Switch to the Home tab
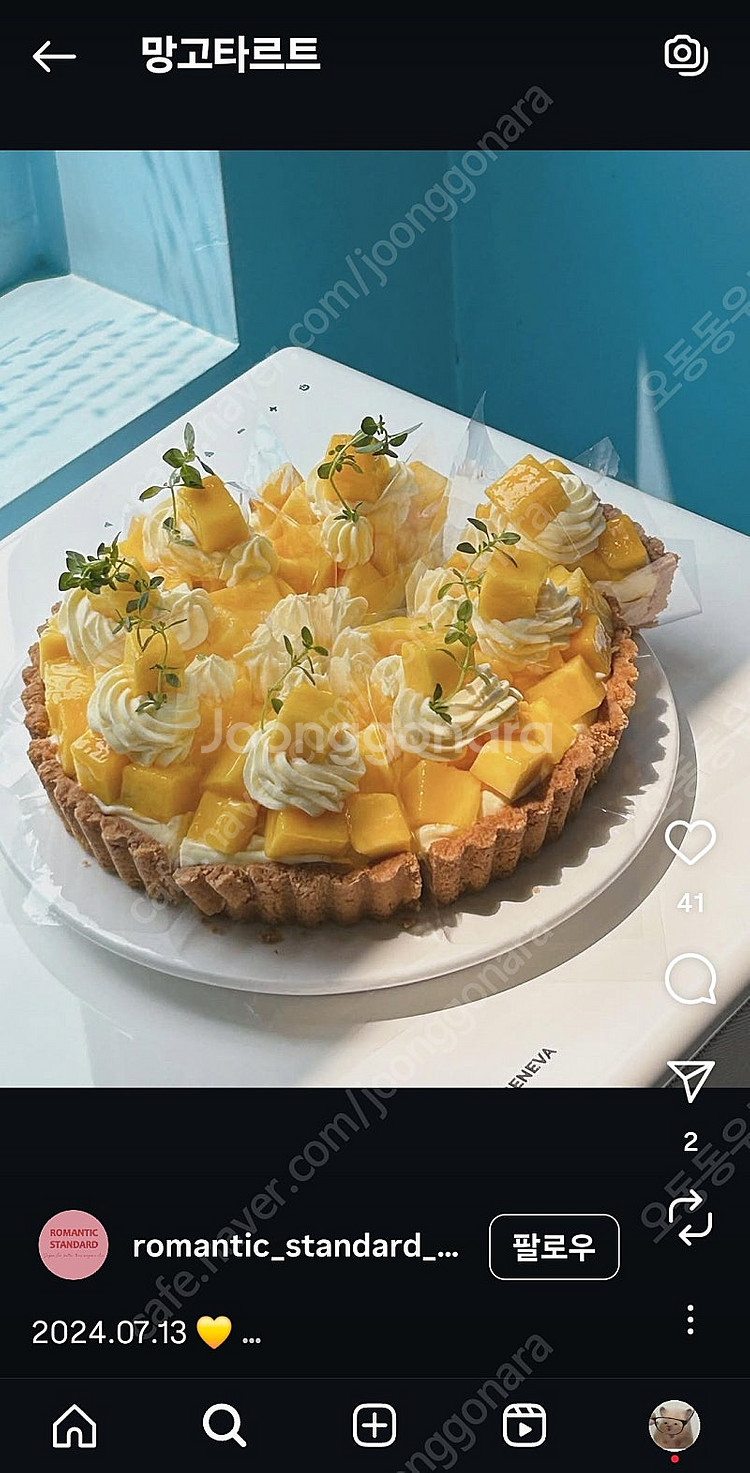This screenshot has height=1473, width=750. 75,1425
